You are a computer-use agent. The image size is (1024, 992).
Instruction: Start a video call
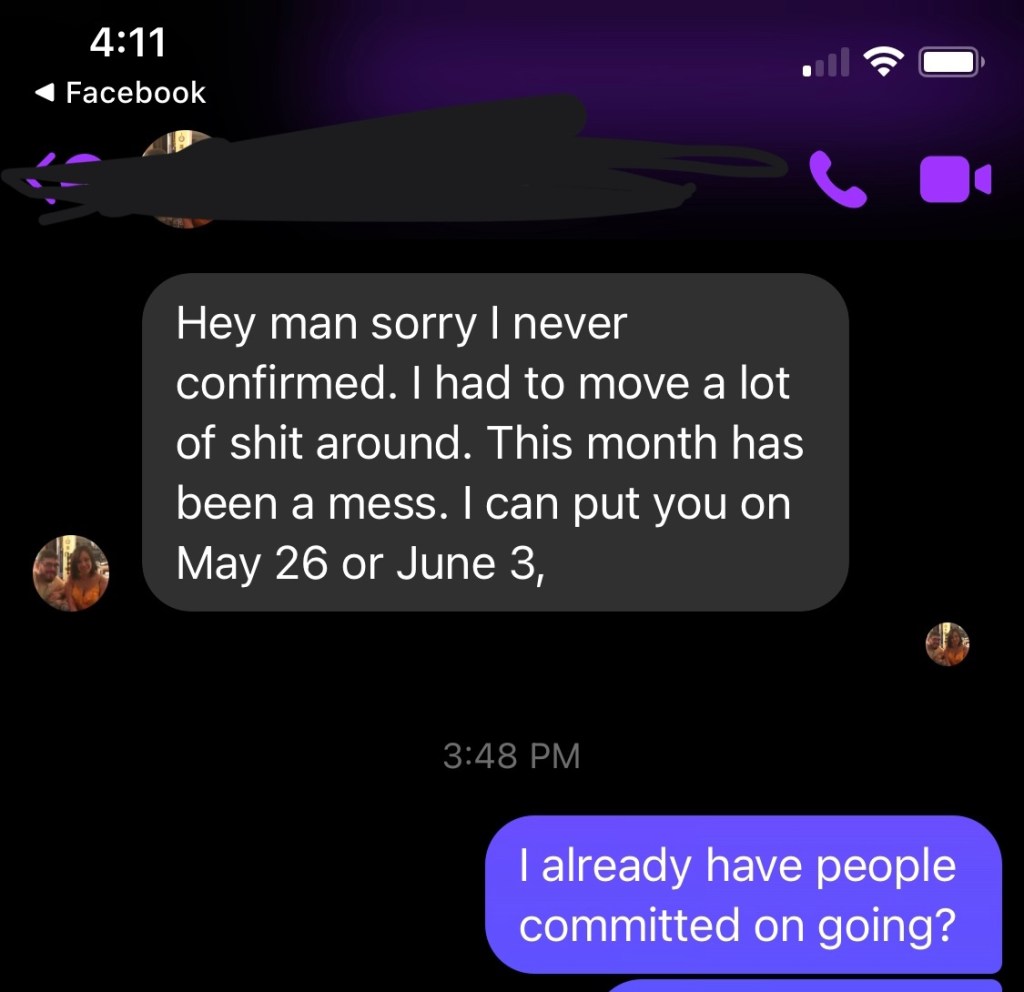click(x=954, y=179)
